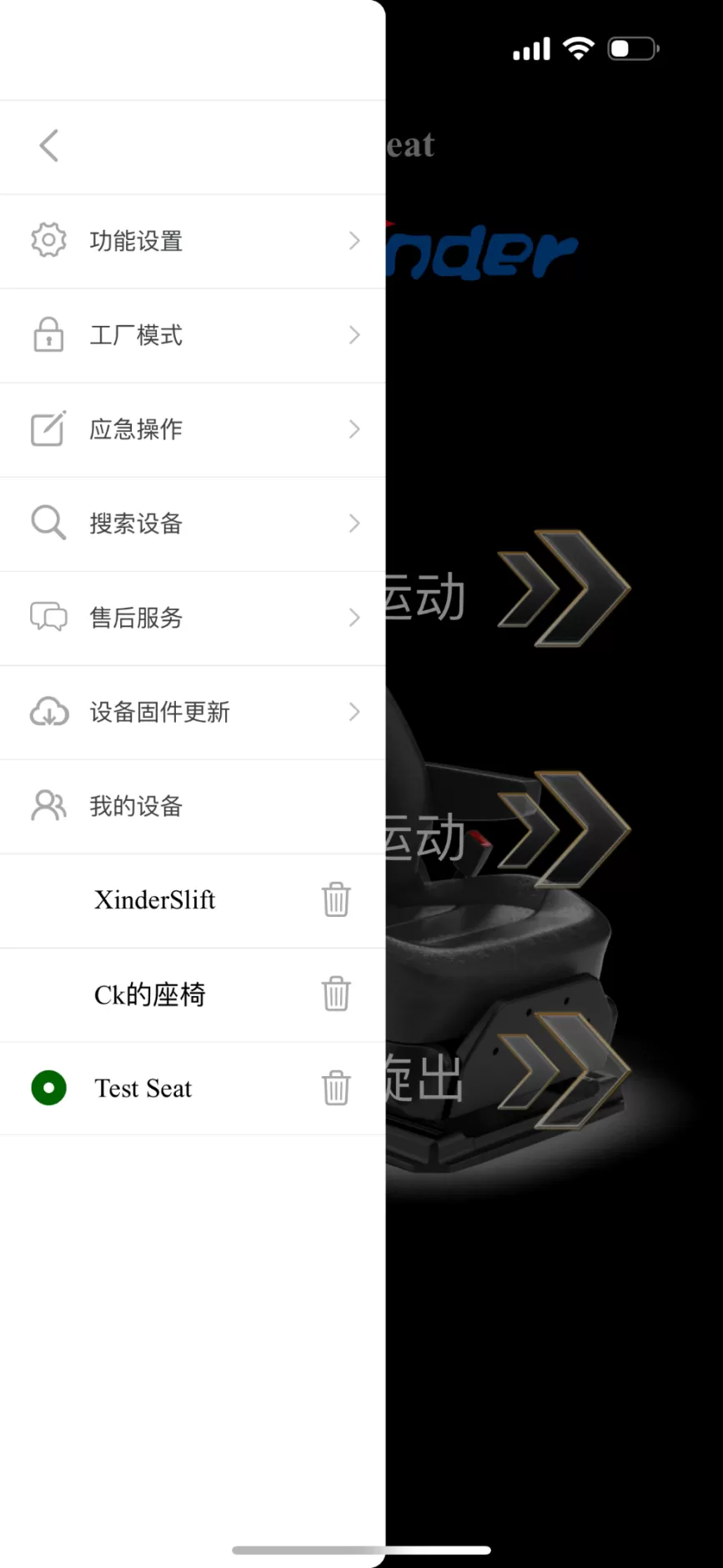Open 设备固件更新
The height and width of the screenshot is (1568, 723).
[x=192, y=713]
